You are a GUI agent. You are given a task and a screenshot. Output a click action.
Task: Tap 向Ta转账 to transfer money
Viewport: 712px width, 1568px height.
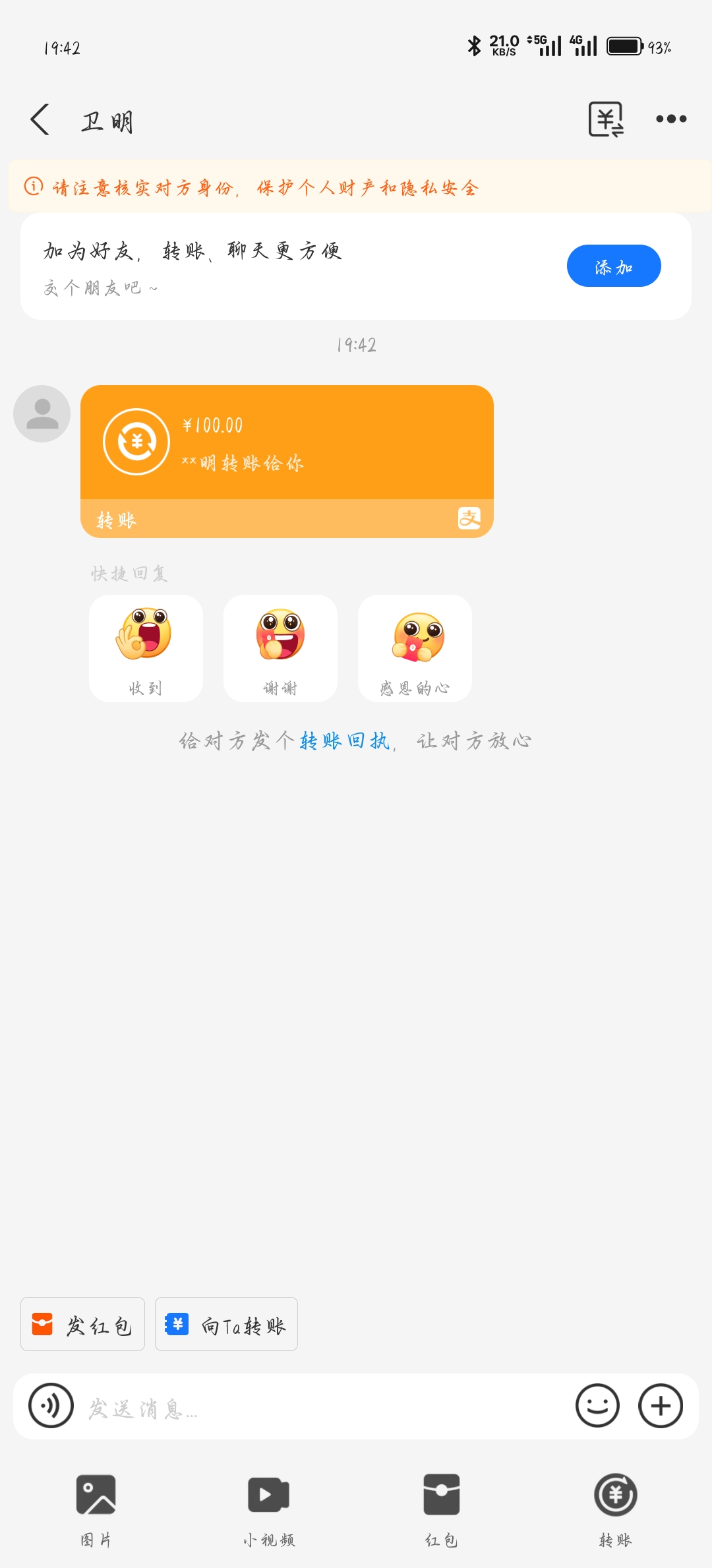[x=227, y=1324]
